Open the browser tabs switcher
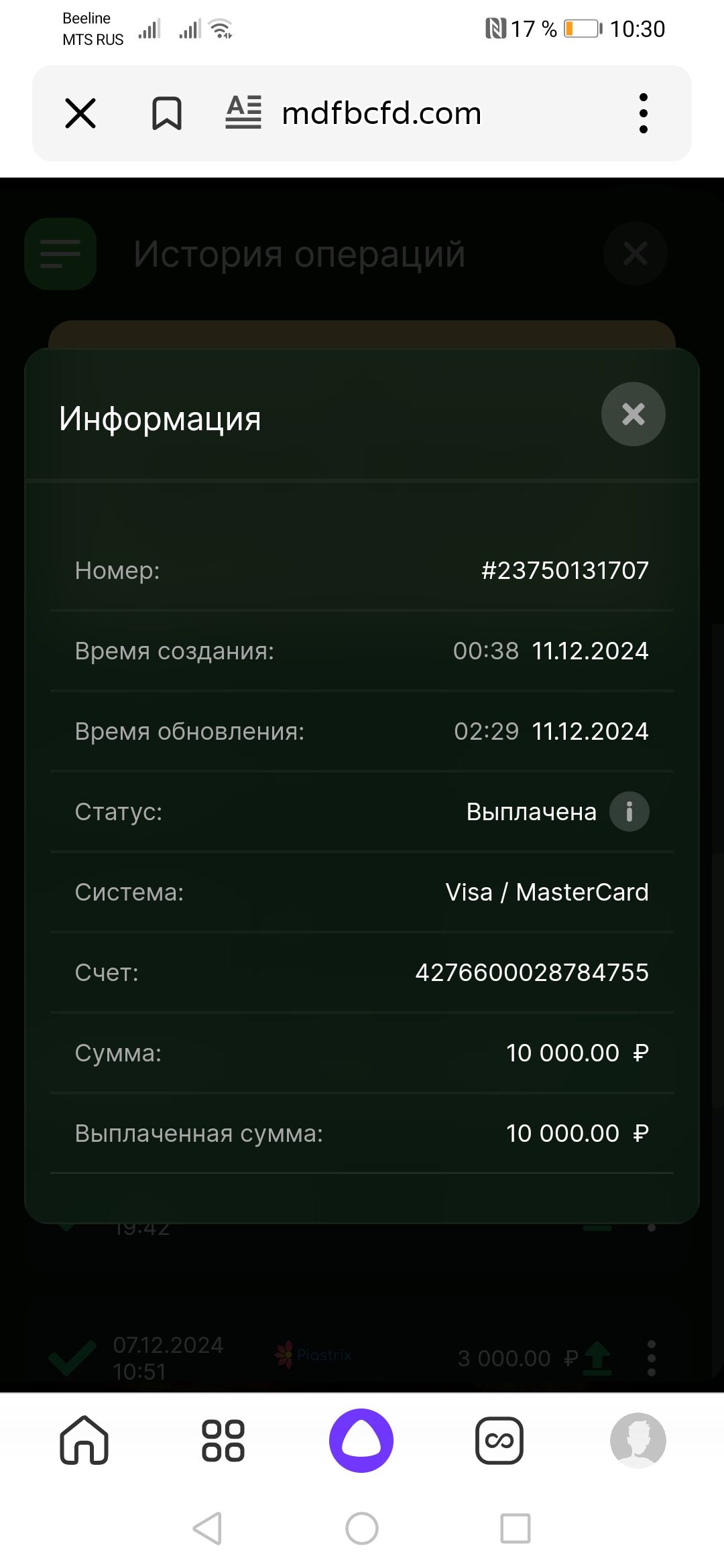724x1568 pixels. [499, 1440]
